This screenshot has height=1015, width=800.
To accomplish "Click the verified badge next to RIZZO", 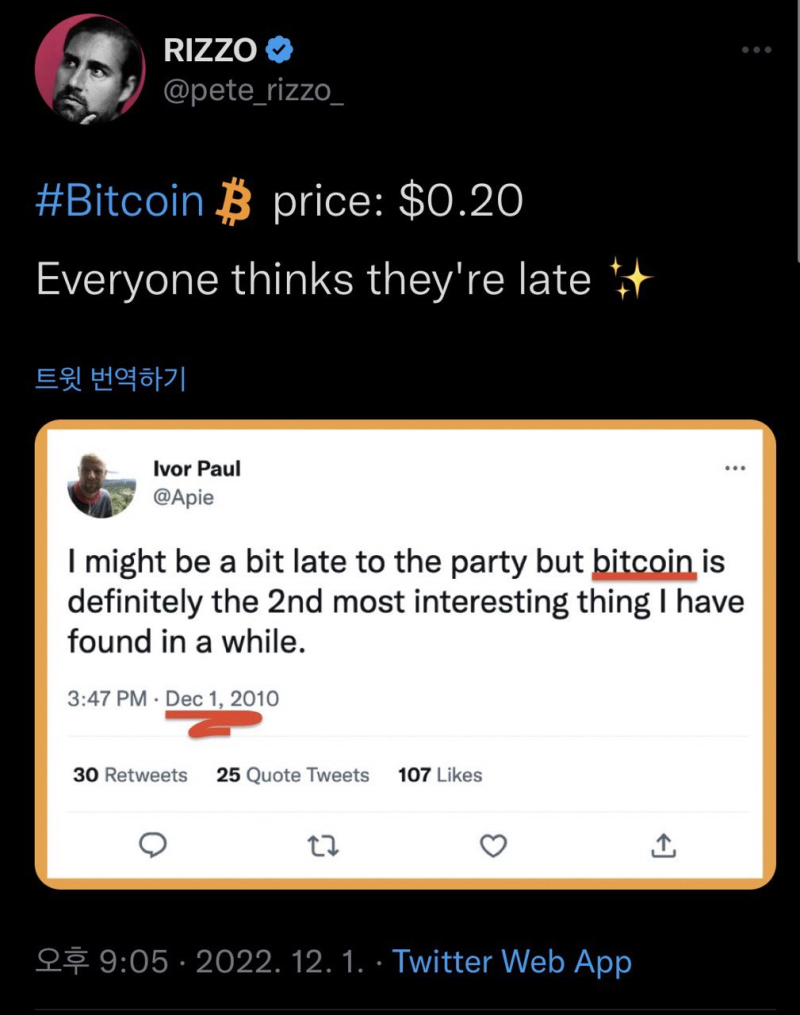I will coord(278,48).
